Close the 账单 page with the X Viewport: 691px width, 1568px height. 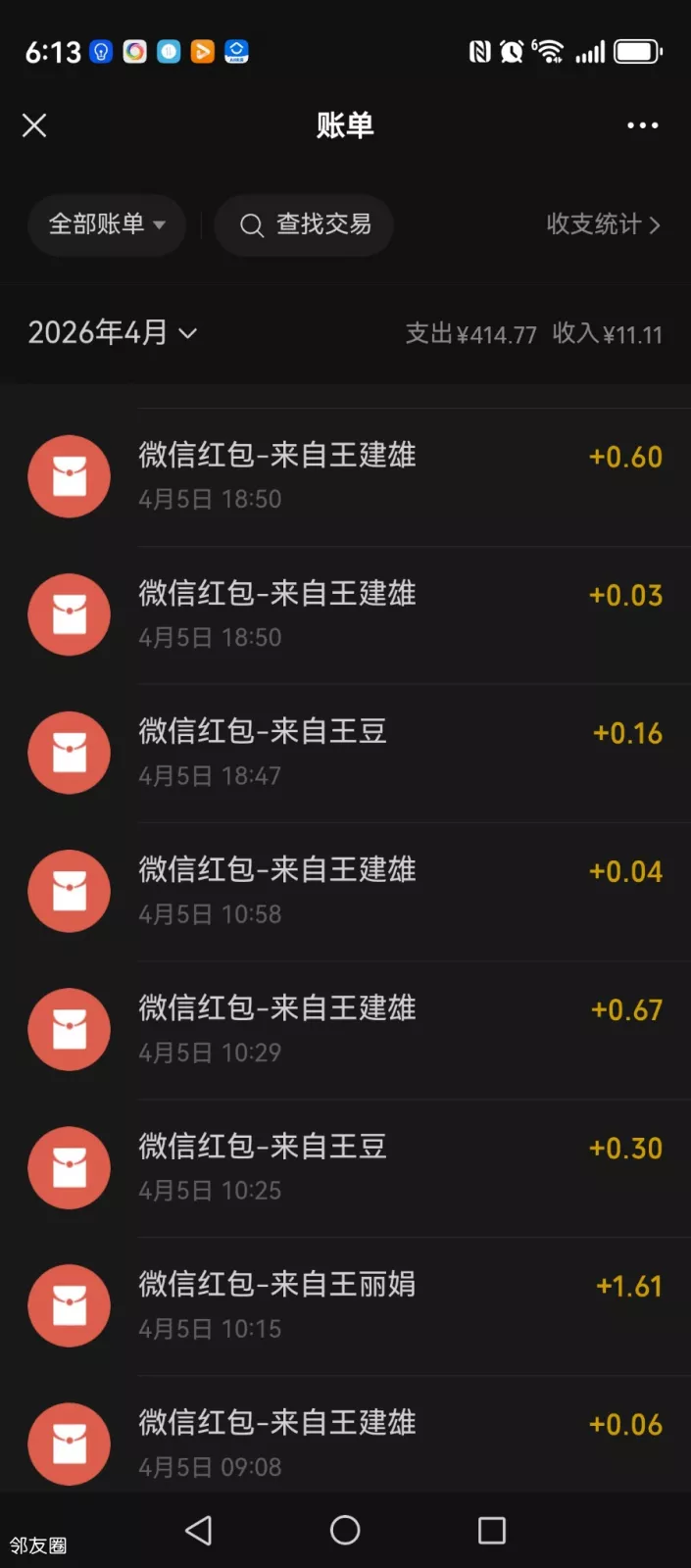(x=34, y=125)
